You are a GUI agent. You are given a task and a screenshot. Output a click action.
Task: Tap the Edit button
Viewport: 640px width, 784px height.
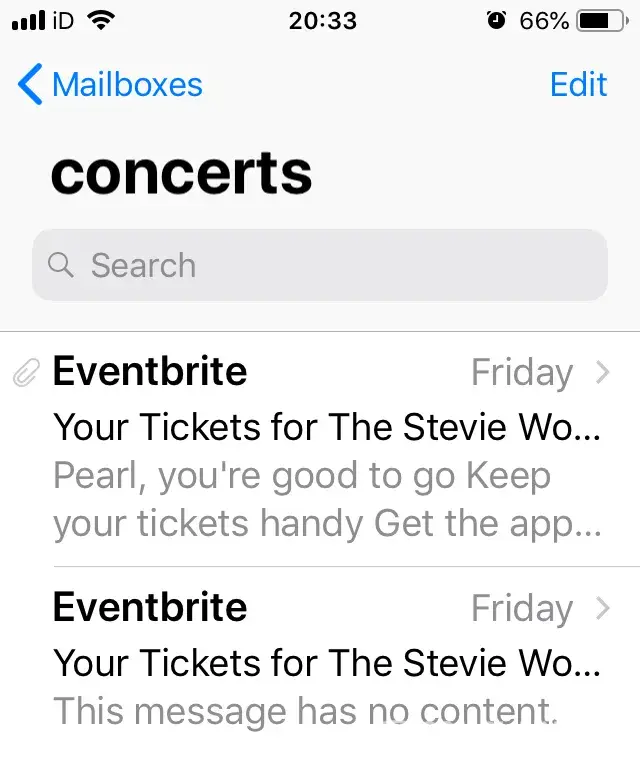pos(578,85)
